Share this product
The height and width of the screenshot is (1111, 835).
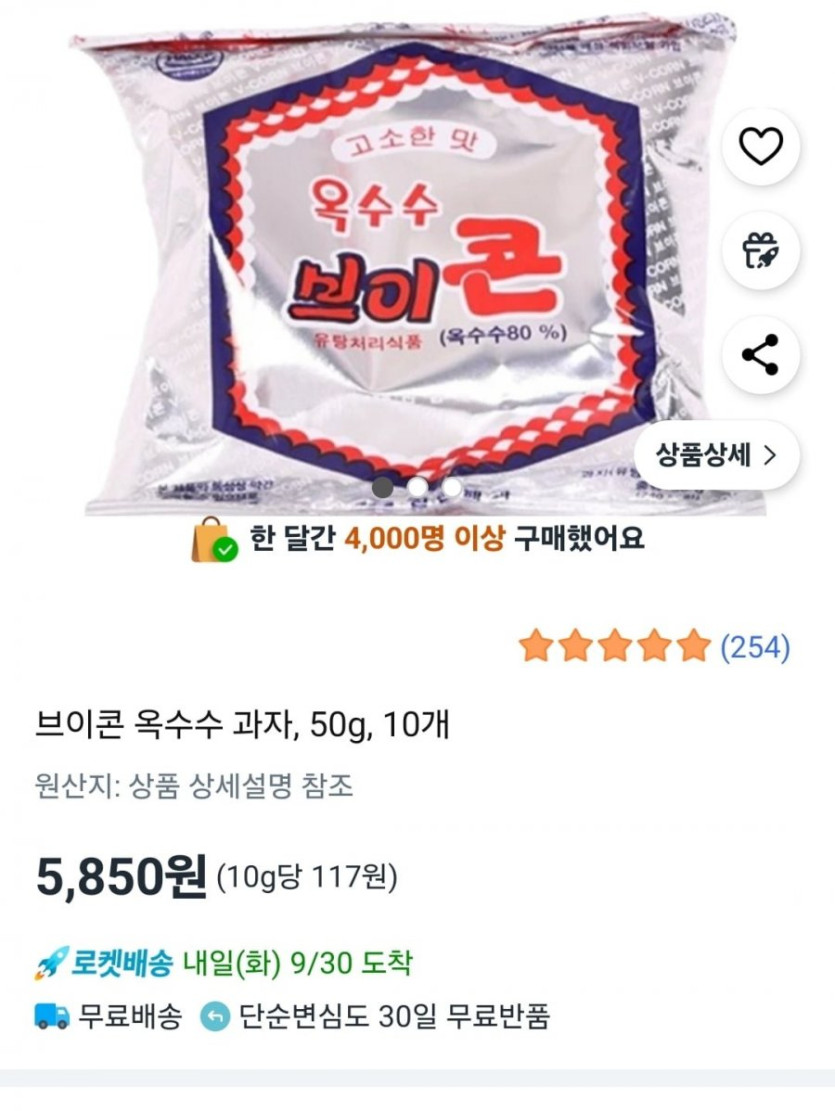761,355
